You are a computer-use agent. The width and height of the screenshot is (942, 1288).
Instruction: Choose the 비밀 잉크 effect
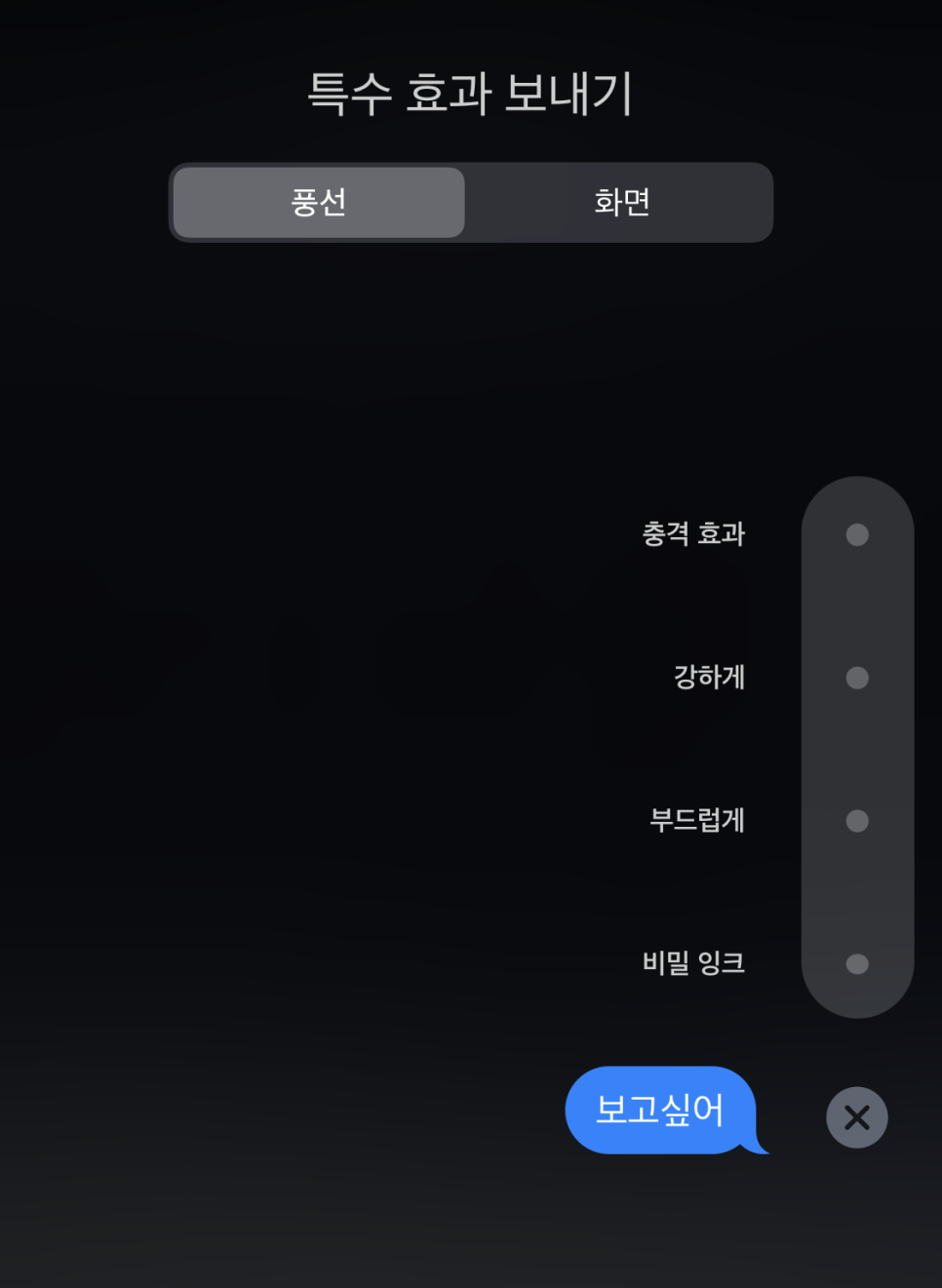click(x=856, y=964)
